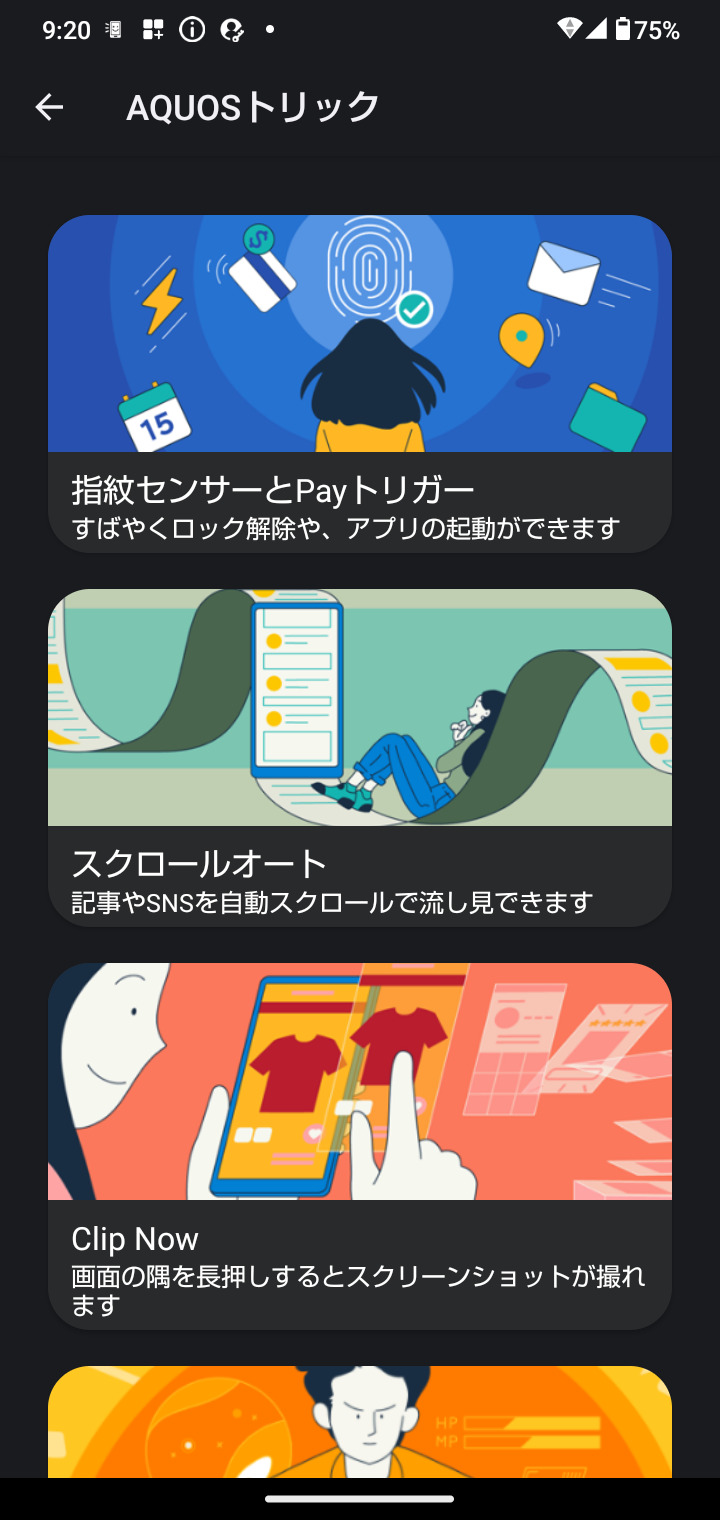Open the orange gaming card at the bottom

(x=360, y=1422)
